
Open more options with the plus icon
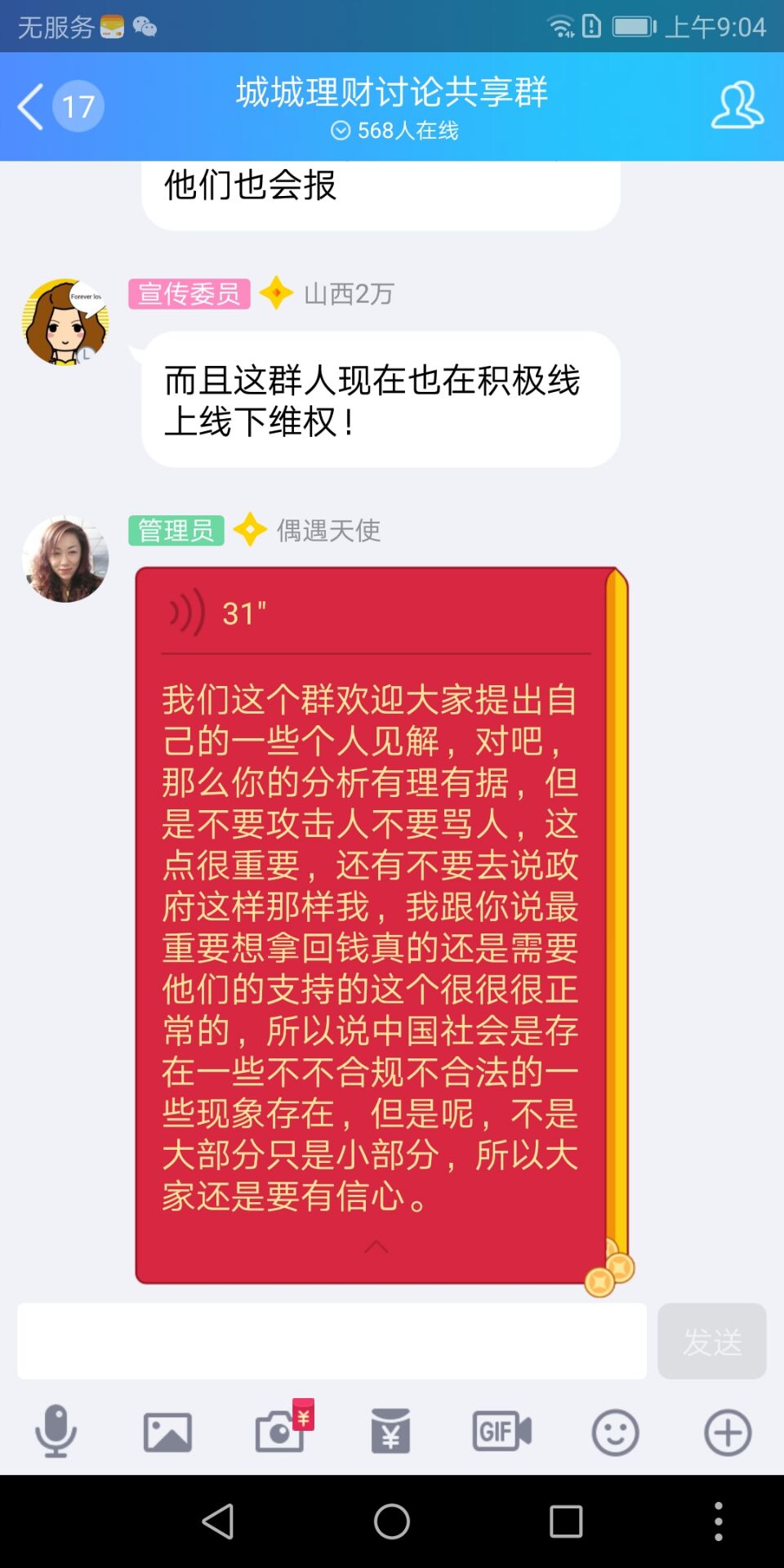coord(727,1432)
